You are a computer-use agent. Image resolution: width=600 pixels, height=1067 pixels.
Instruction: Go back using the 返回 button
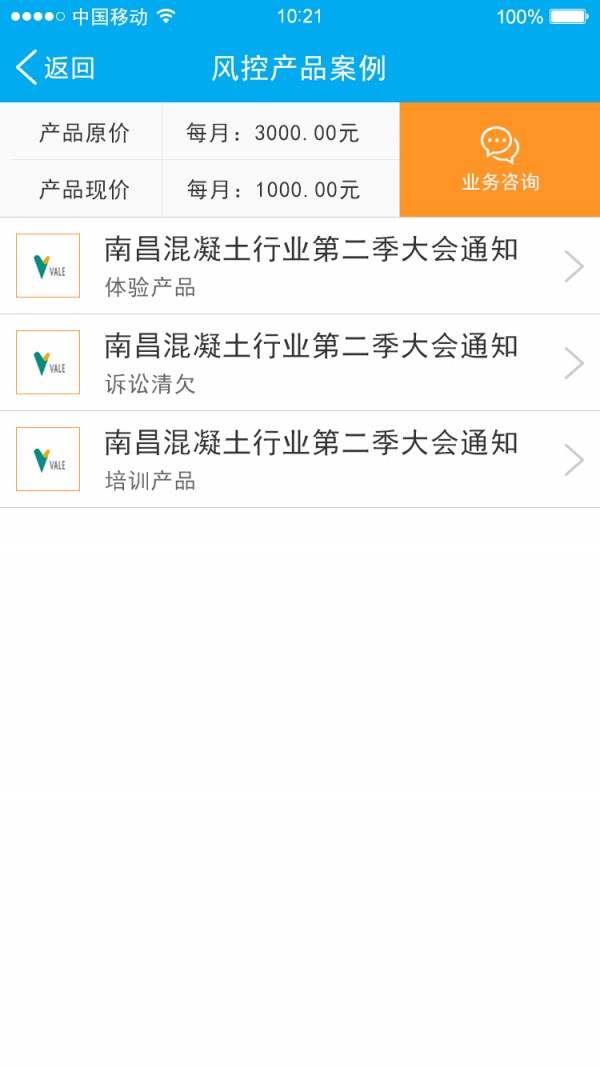point(55,68)
